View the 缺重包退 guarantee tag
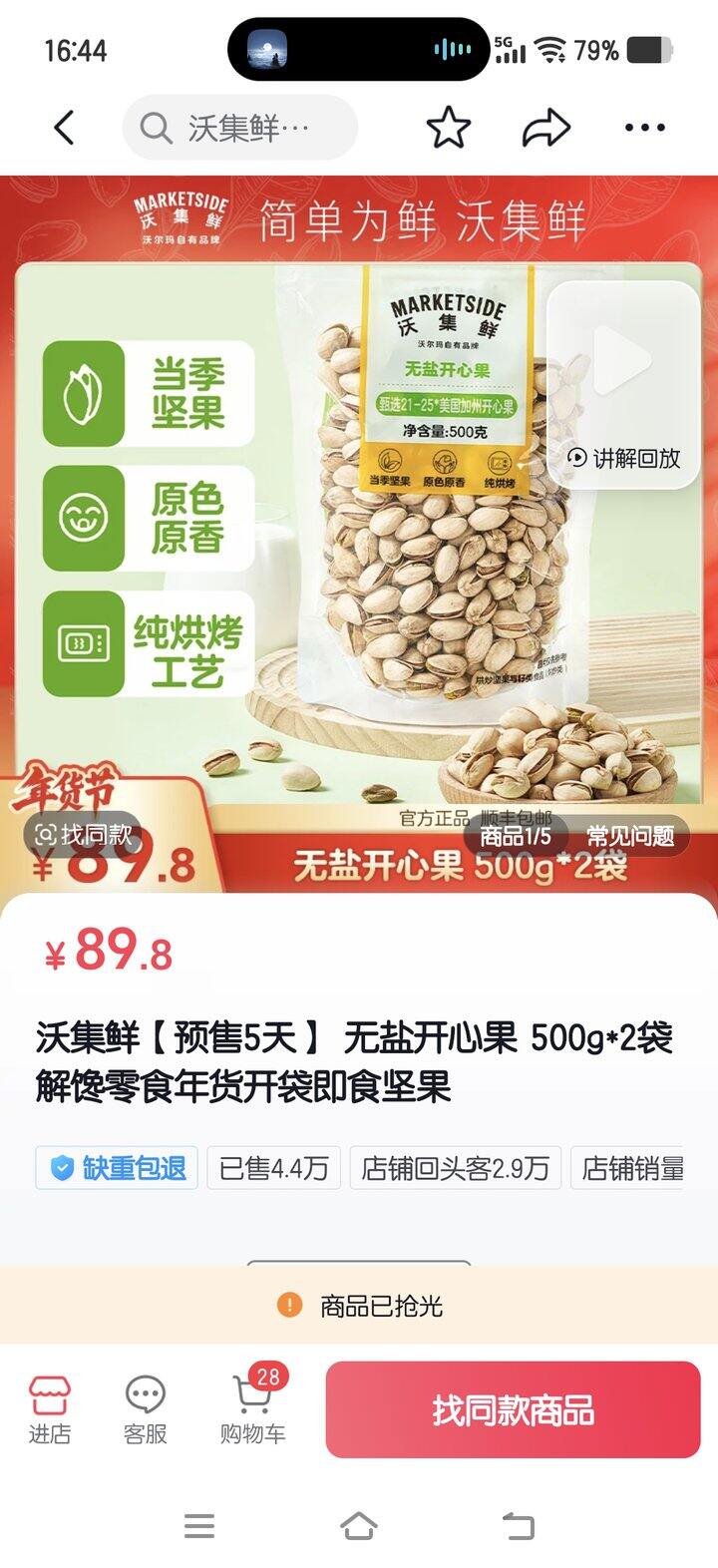Image resolution: width=718 pixels, height=1568 pixels. tap(118, 1168)
